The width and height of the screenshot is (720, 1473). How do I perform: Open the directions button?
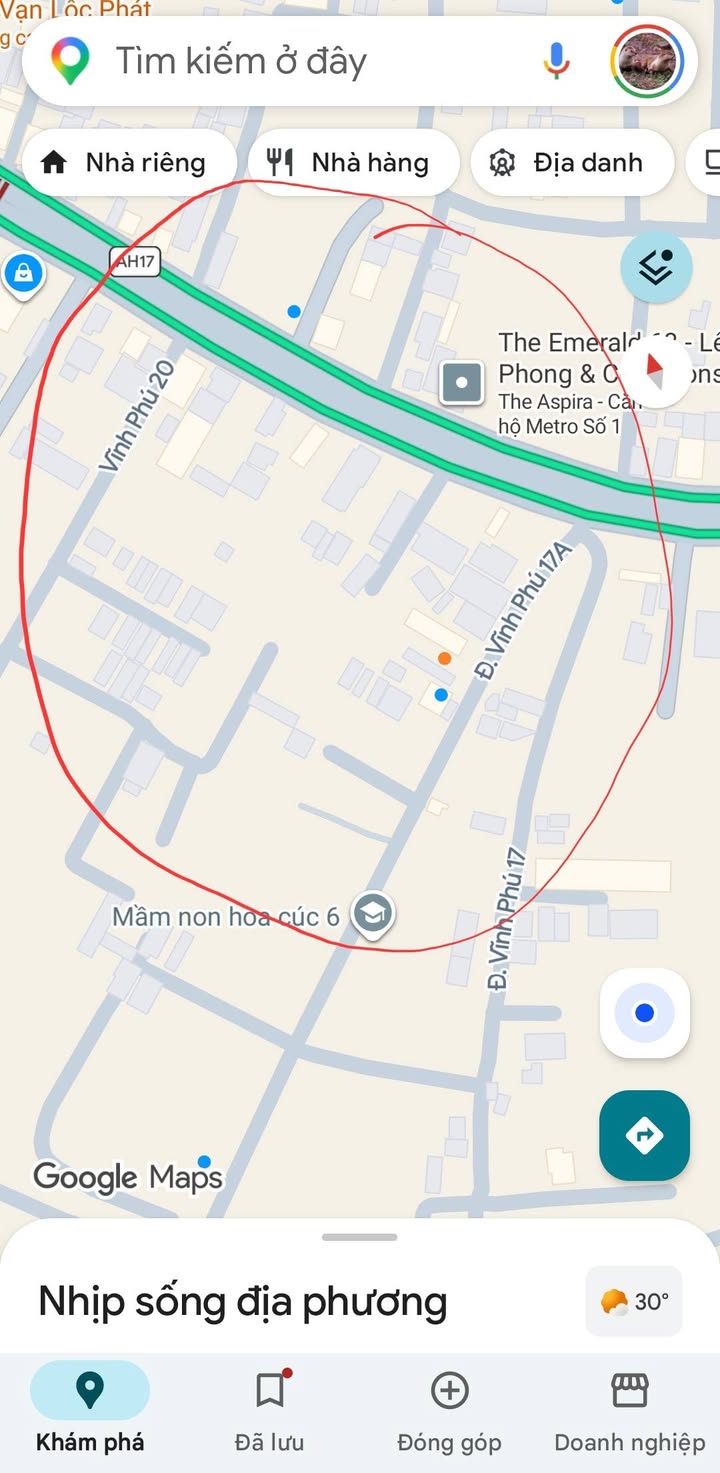point(644,1135)
